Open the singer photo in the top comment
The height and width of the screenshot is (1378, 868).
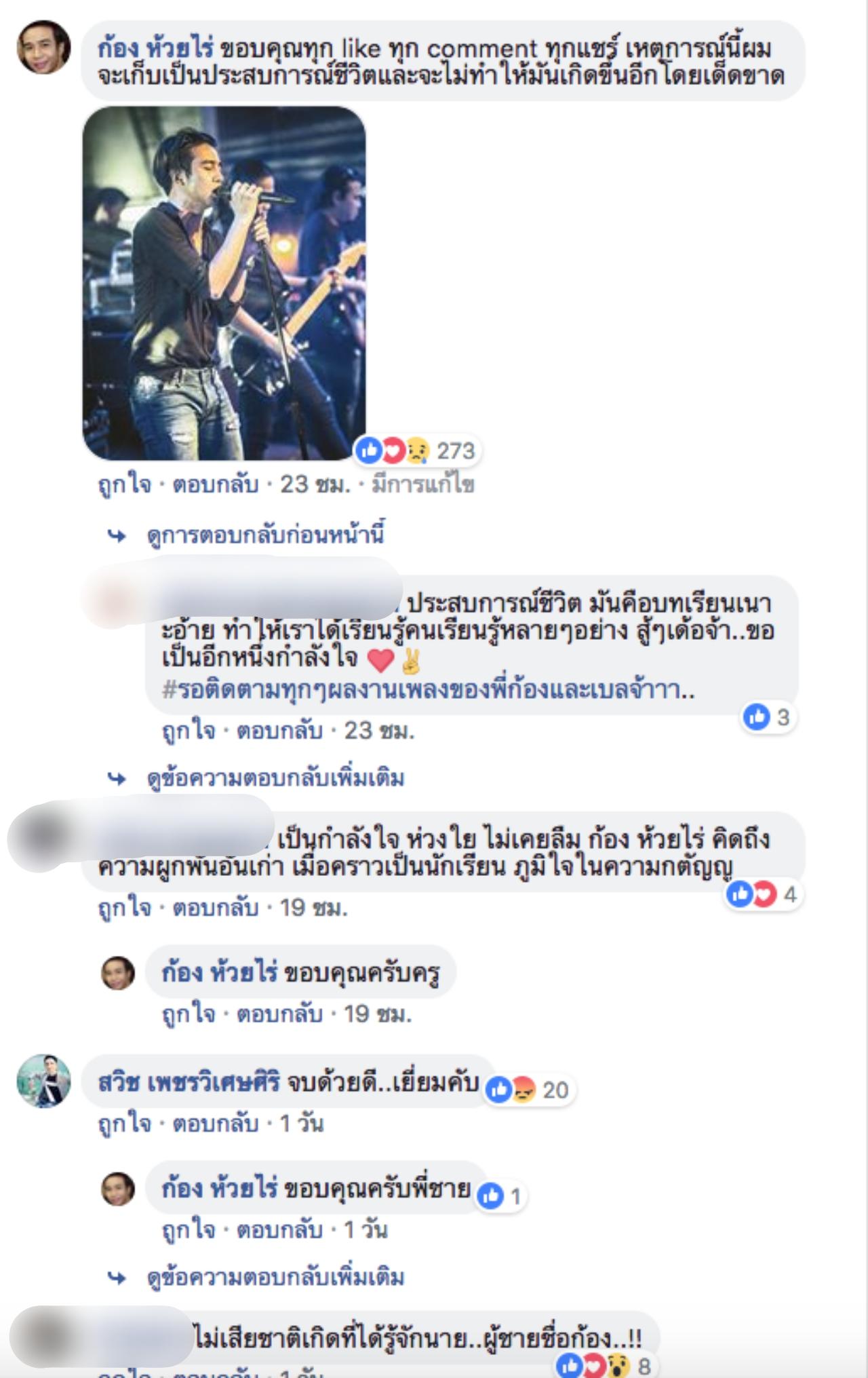click(x=224, y=282)
